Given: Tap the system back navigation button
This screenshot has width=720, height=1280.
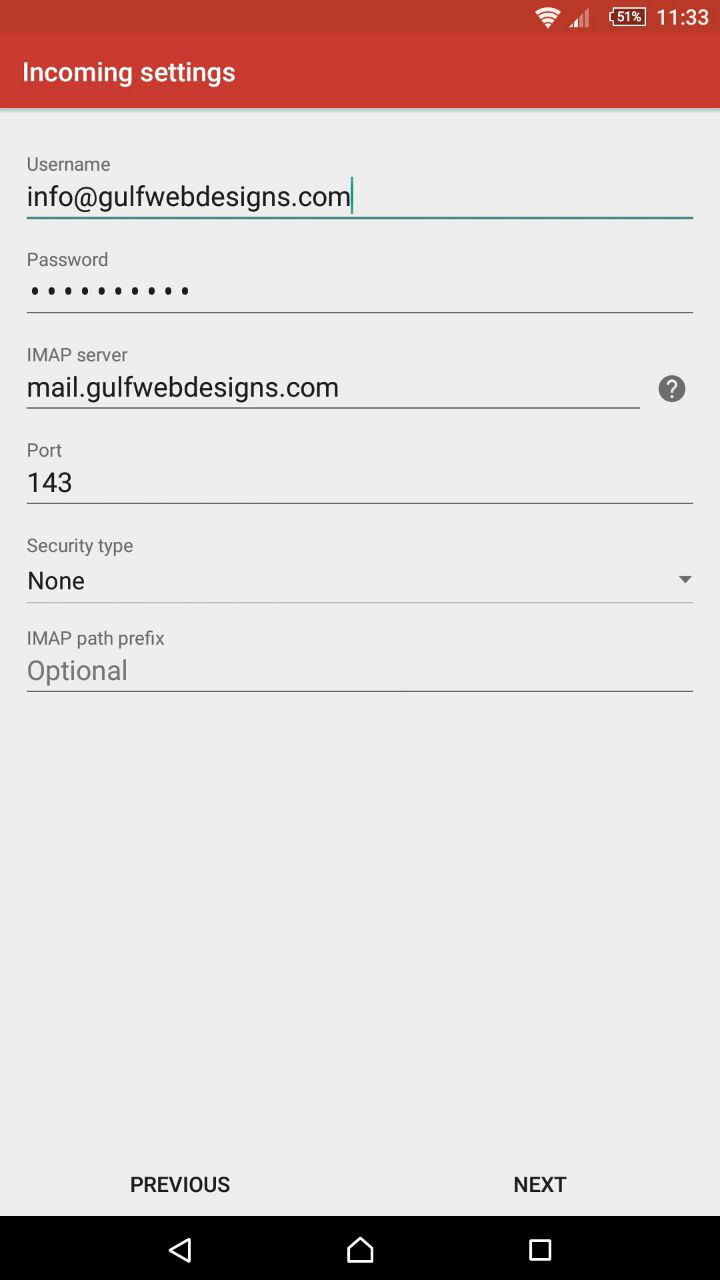Looking at the screenshot, I should pos(180,1249).
